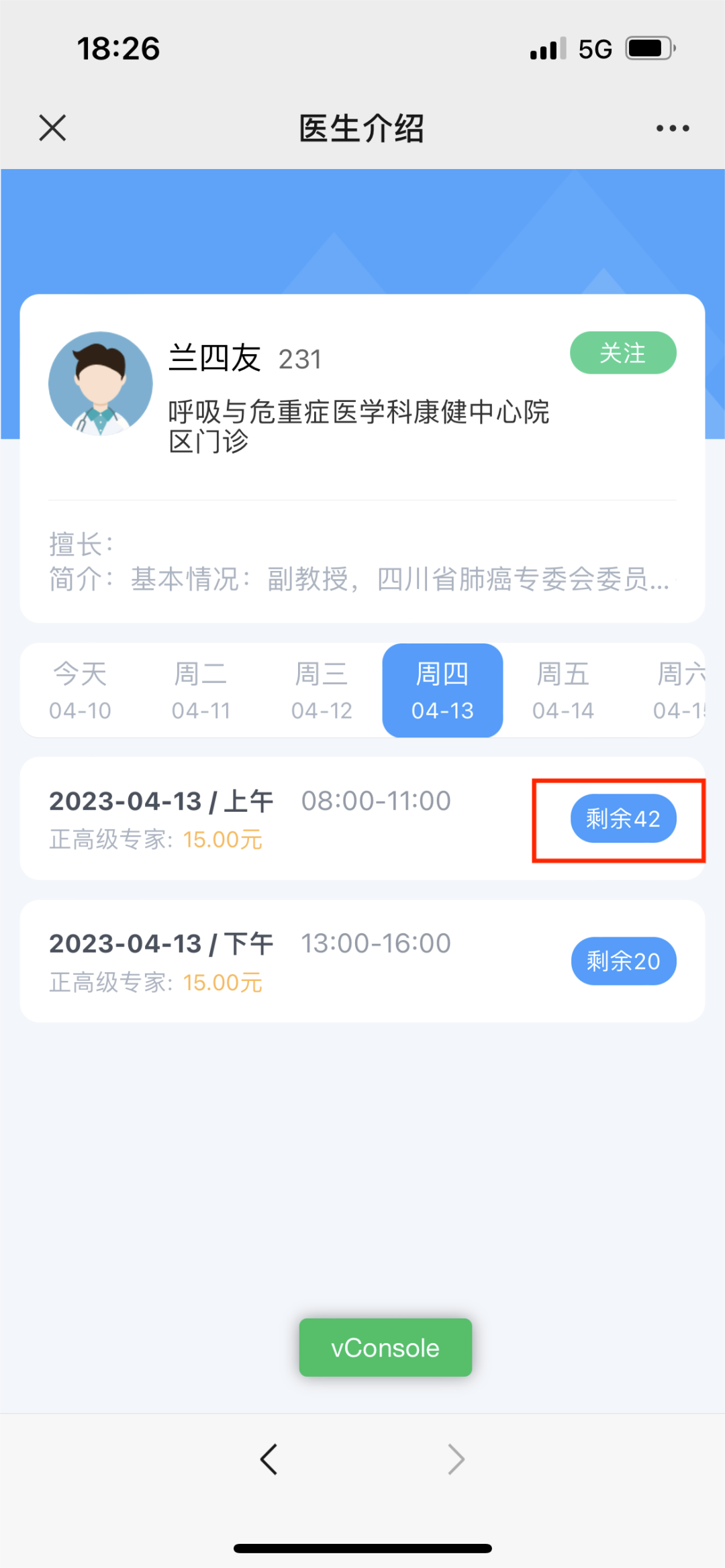Go back using the bottom left arrow
Image resolution: width=725 pixels, height=1568 pixels.
tap(269, 1459)
